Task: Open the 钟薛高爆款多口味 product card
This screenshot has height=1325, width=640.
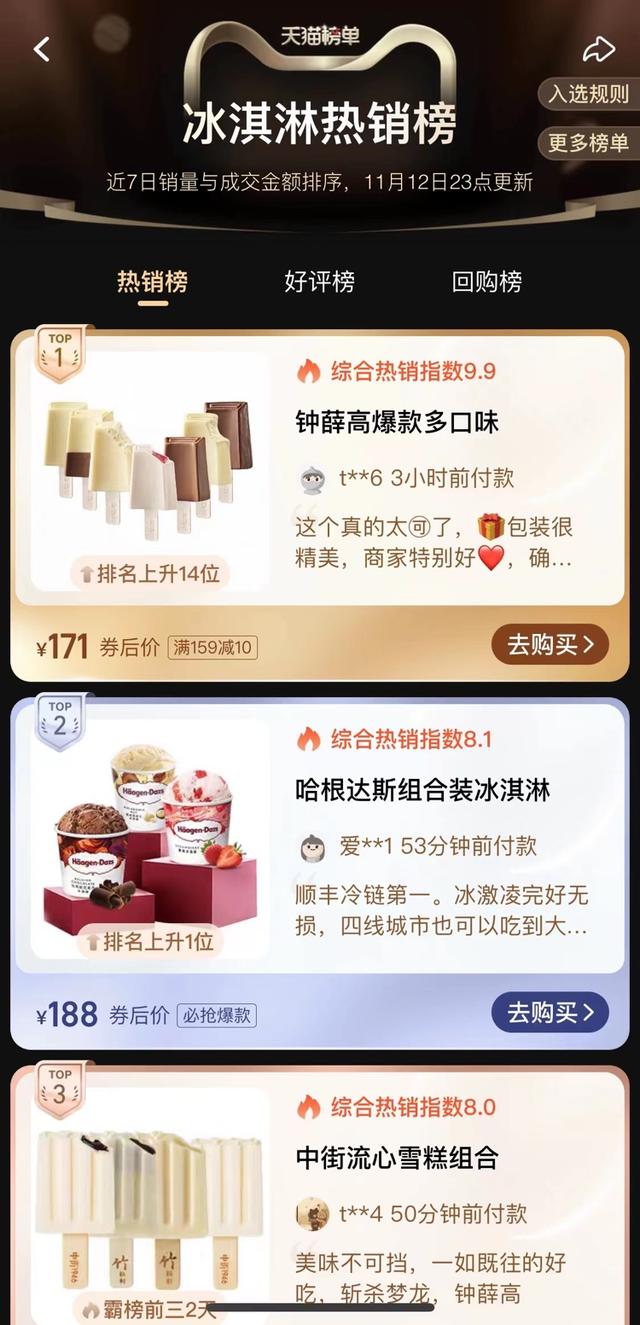Action: tap(397, 422)
